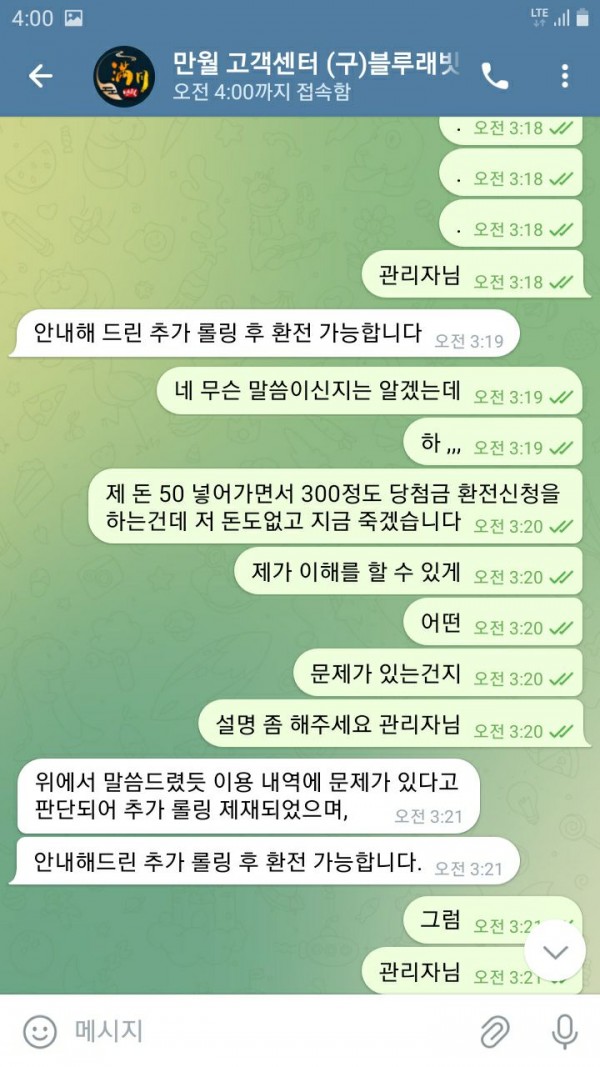This screenshot has width=600, height=1067.
Task: Open 만월 고객센터 profile picture
Action: (x=123, y=76)
